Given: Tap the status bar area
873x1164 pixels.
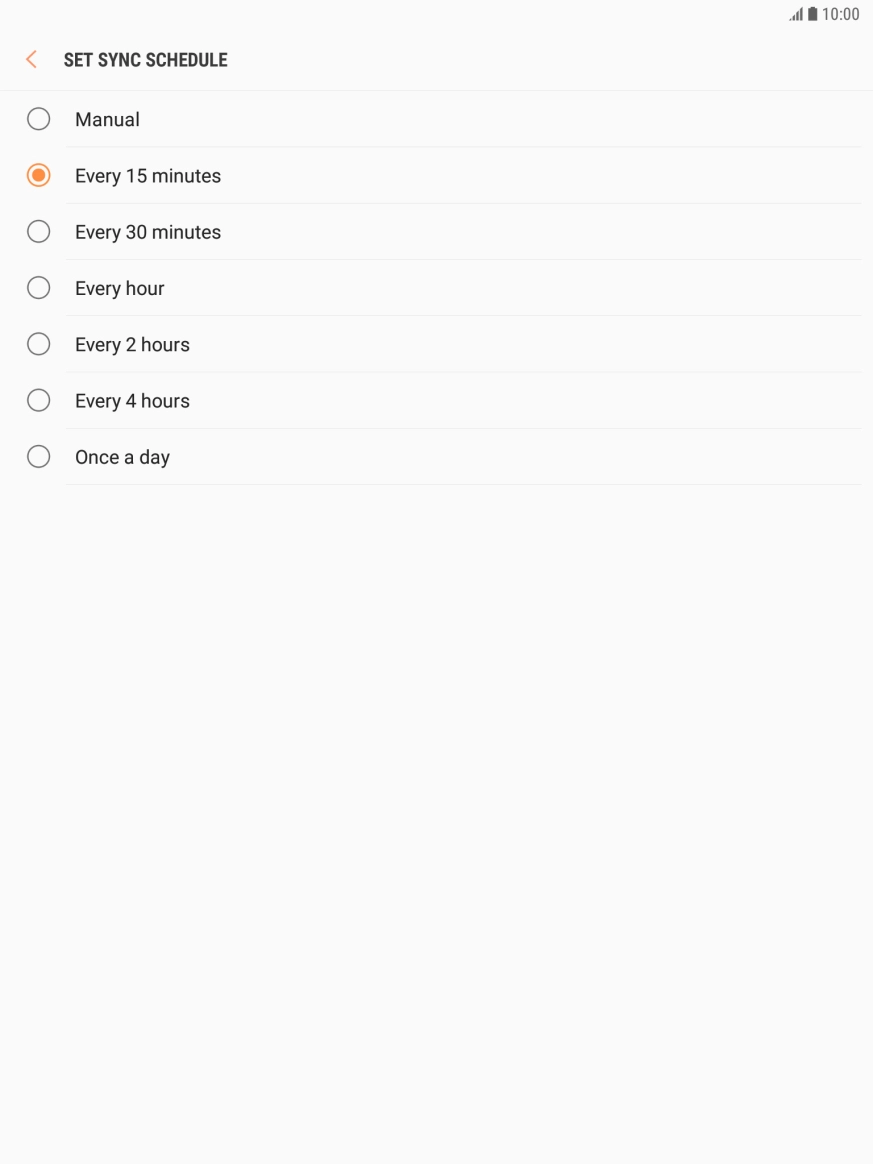Looking at the screenshot, I should 436,14.
